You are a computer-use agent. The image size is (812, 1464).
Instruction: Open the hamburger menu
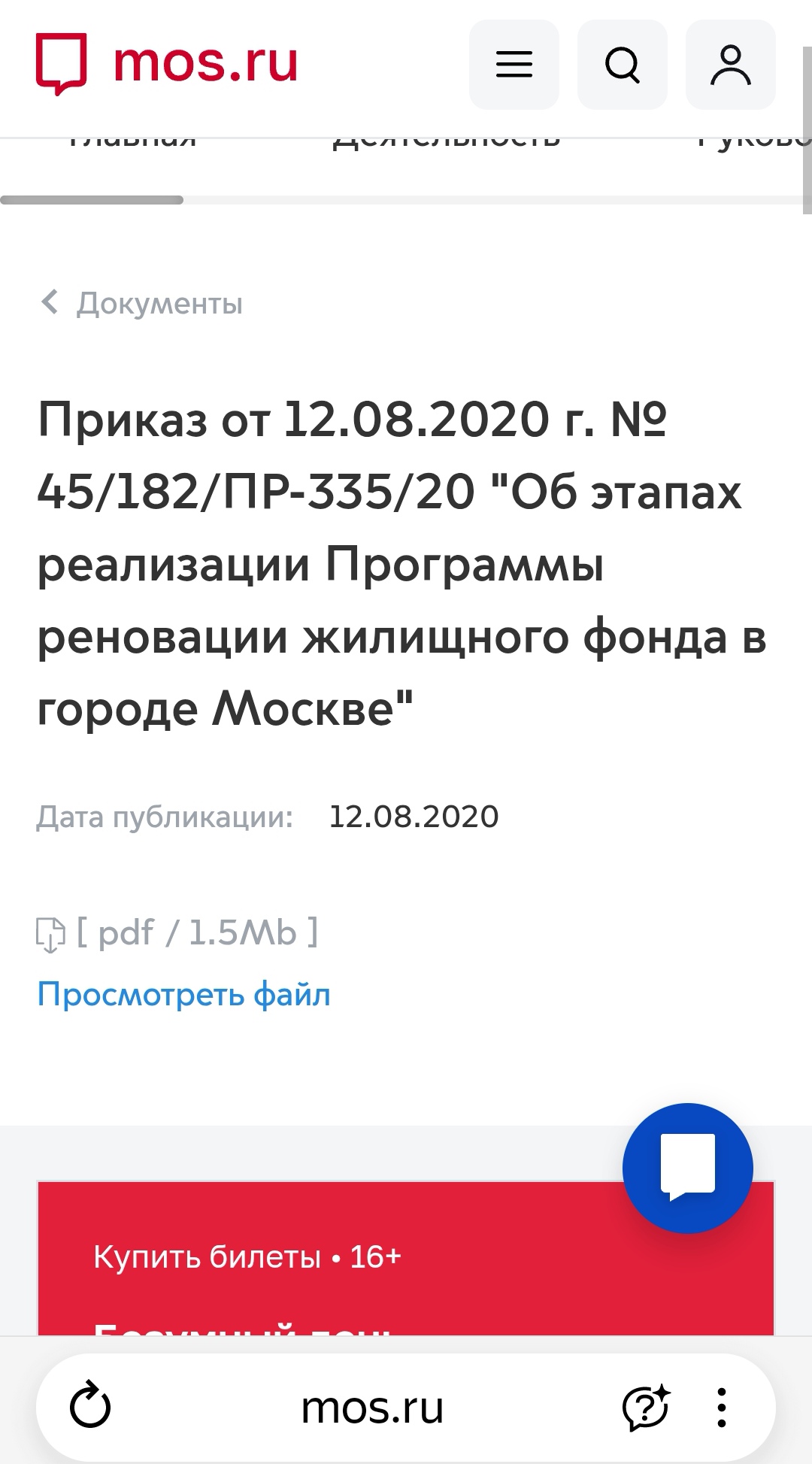[x=514, y=65]
